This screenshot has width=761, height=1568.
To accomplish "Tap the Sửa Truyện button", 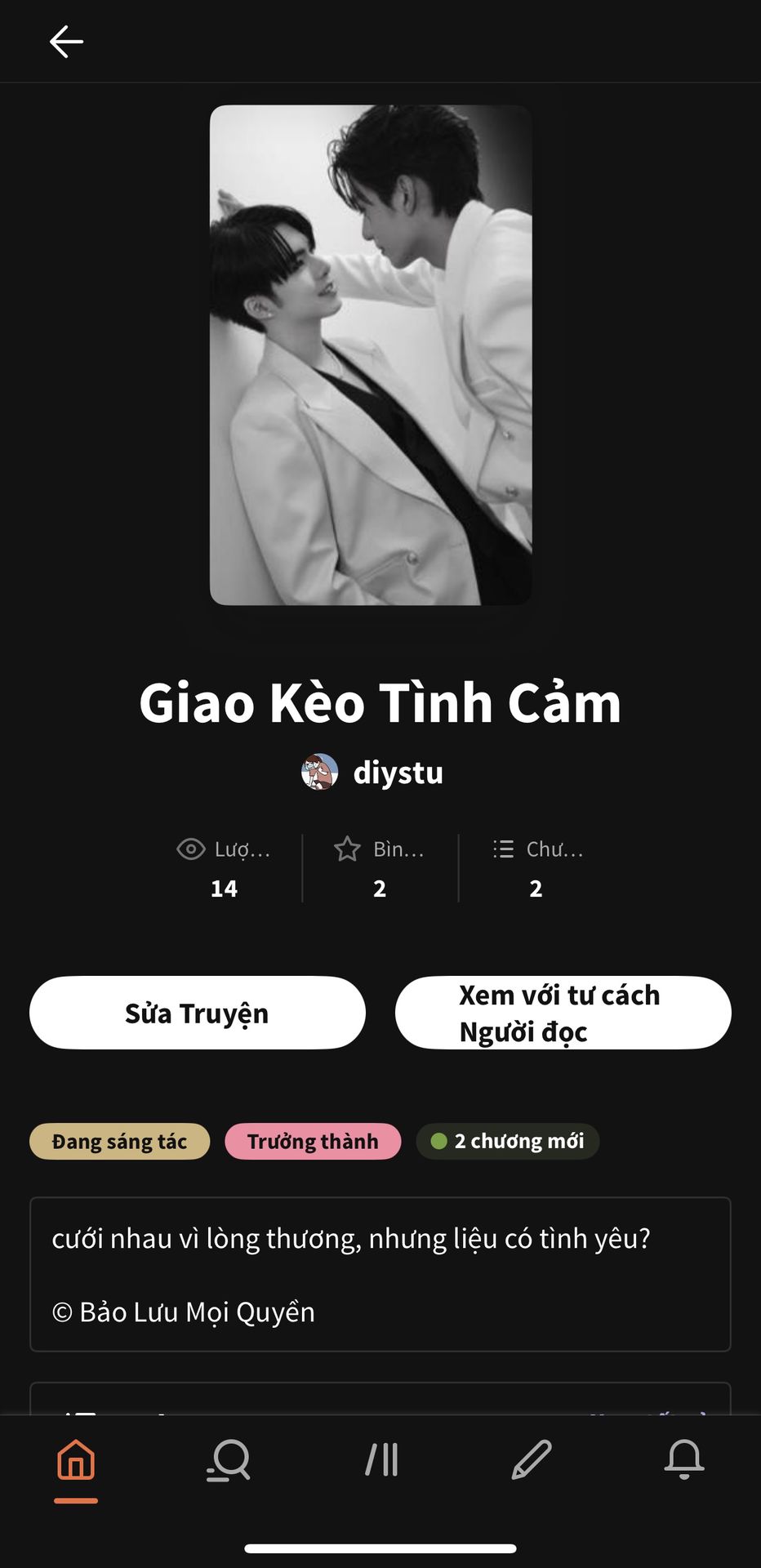I will click(x=197, y=1013).
